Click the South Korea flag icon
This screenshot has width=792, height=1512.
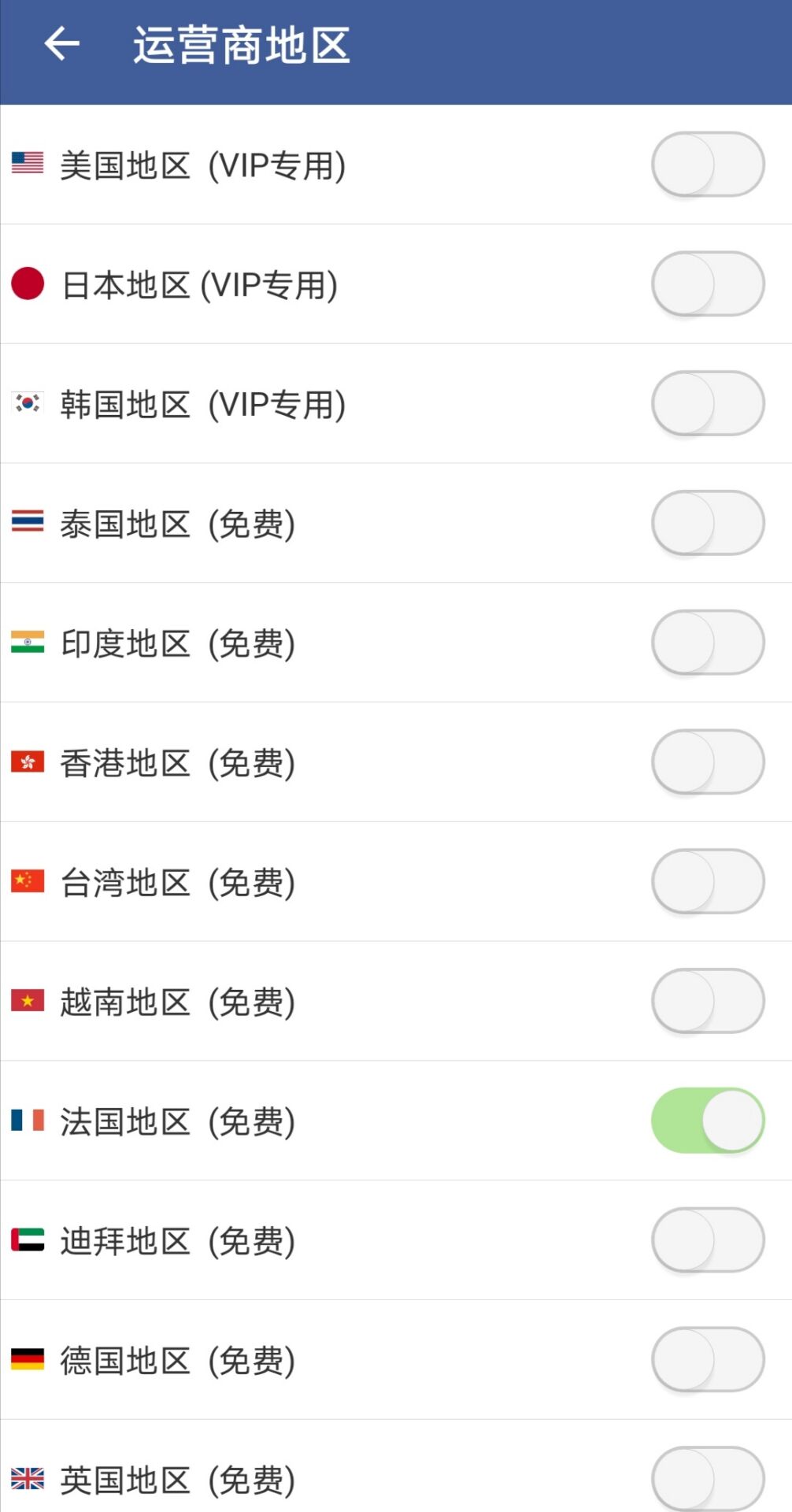click(27, 403)
